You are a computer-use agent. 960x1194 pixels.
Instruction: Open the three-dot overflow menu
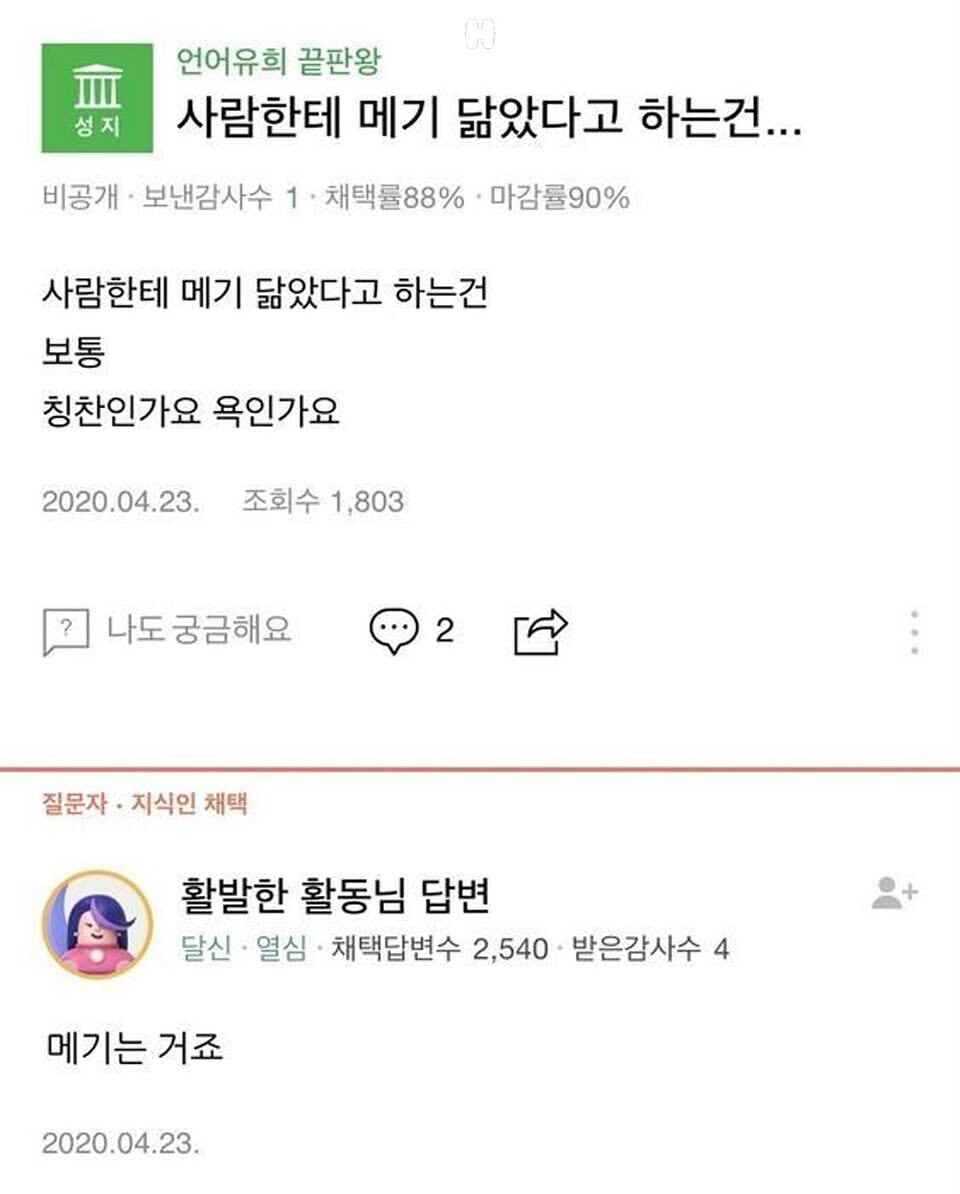914,632
